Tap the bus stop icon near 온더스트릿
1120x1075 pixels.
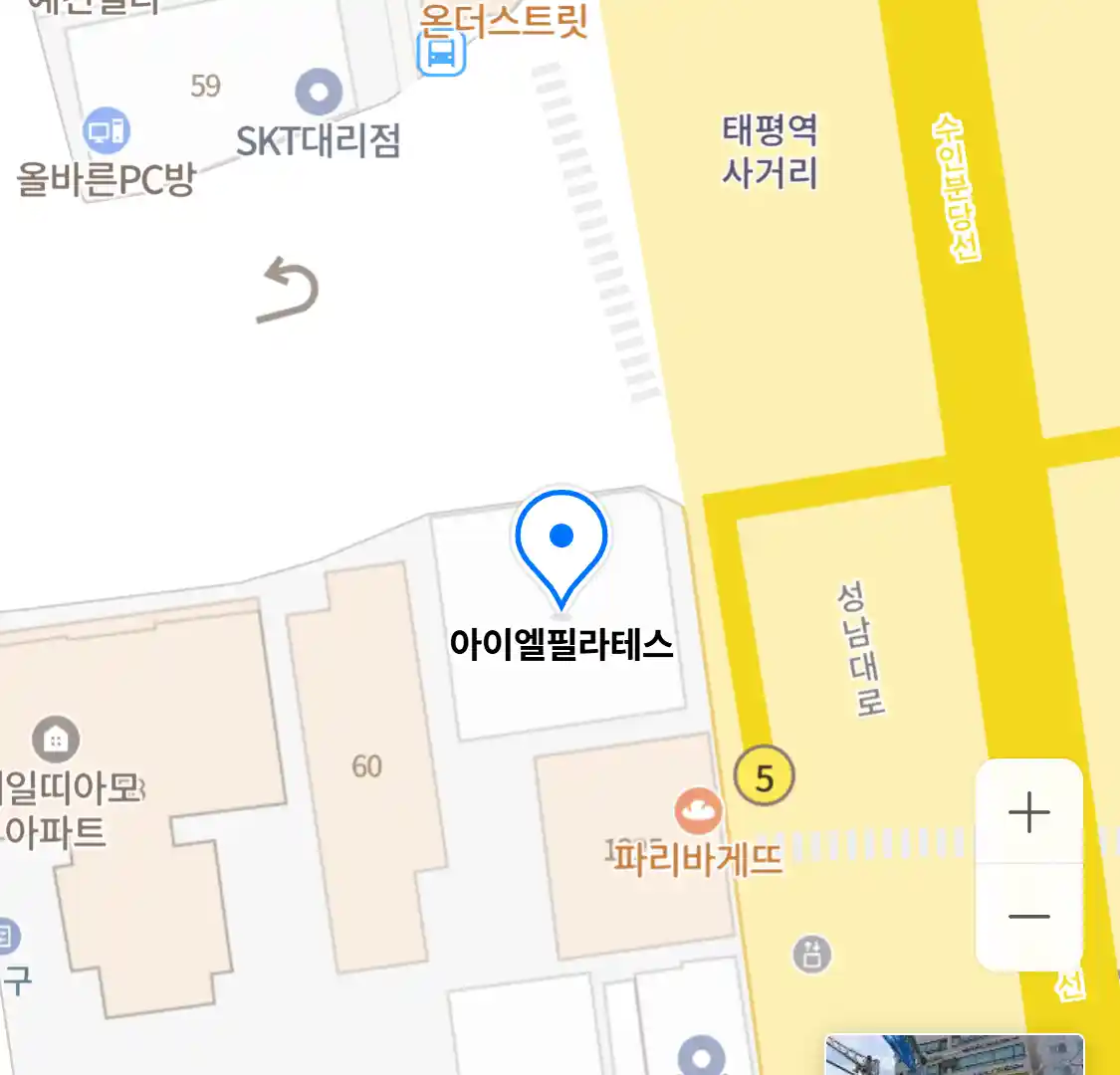441,54
